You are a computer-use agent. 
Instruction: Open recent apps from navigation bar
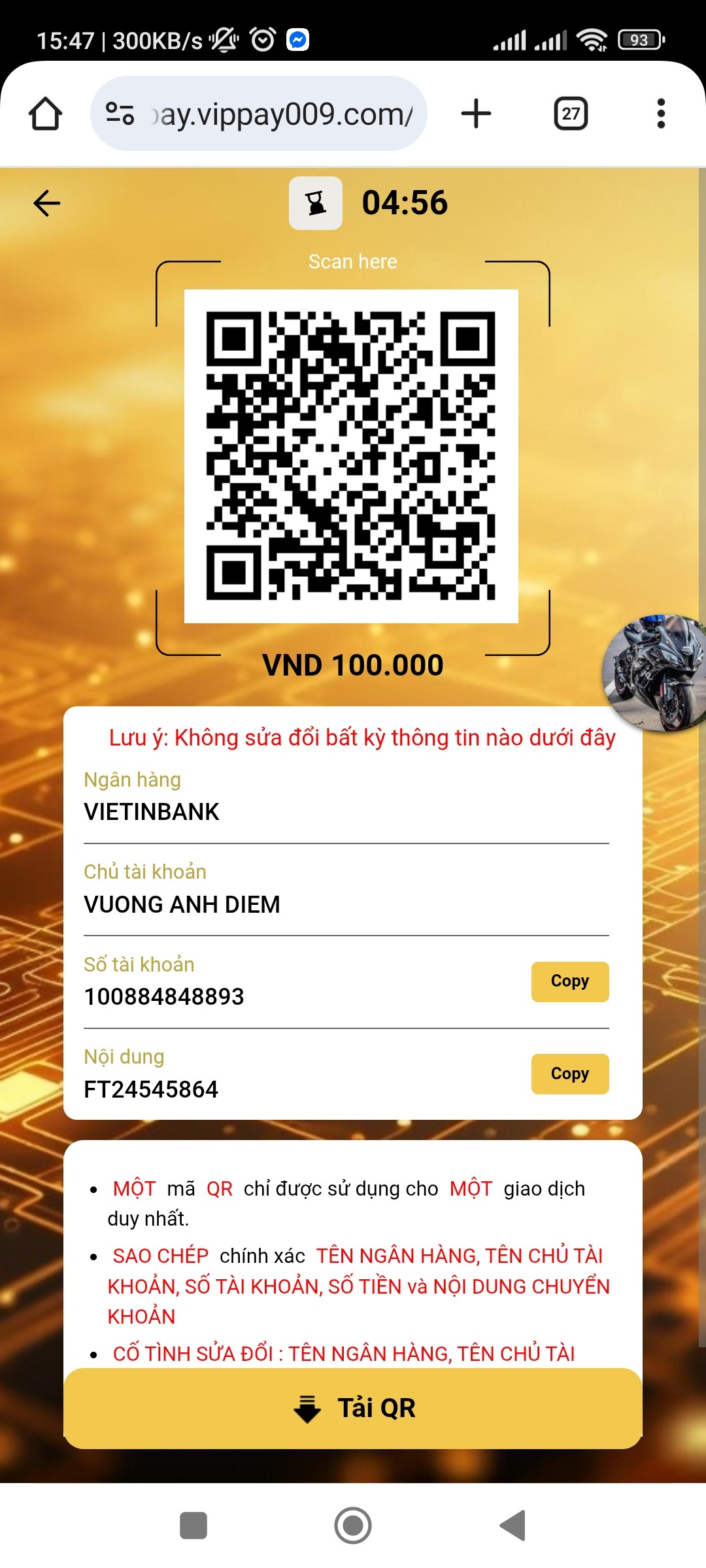(x=193, y=1526)
